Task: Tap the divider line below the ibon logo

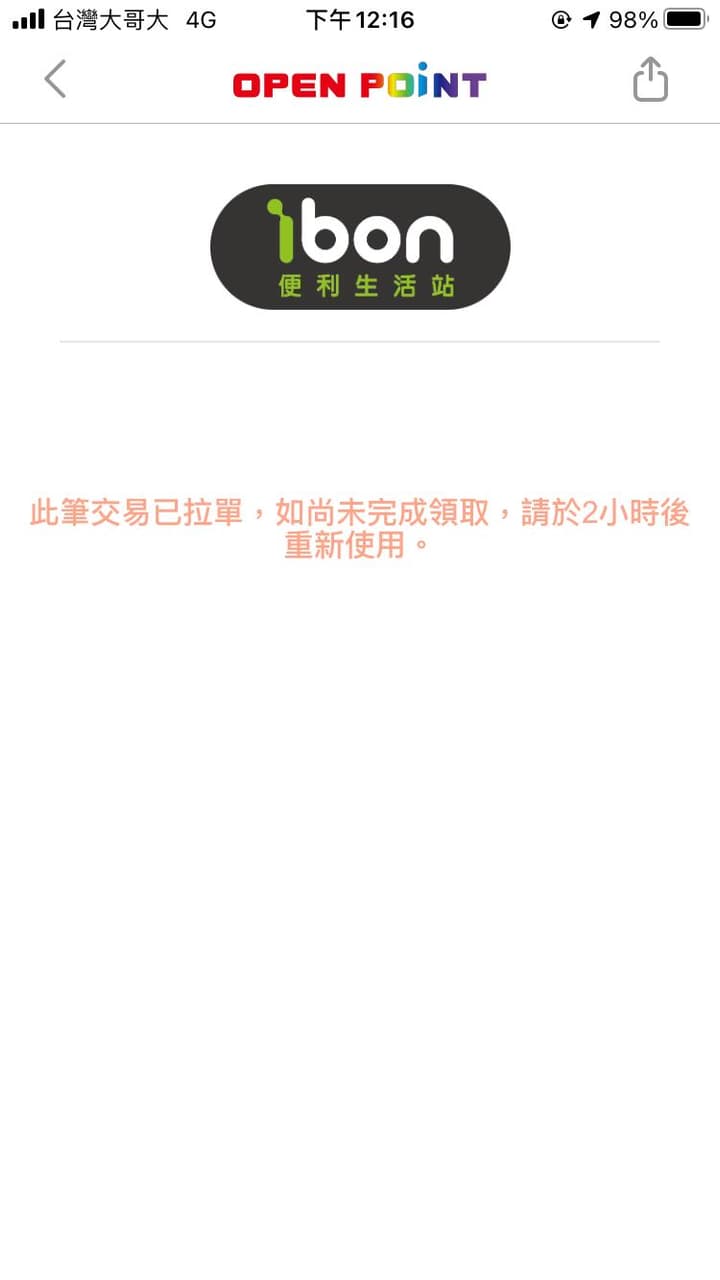Action: pyautogui.click(x=358, y=343)
